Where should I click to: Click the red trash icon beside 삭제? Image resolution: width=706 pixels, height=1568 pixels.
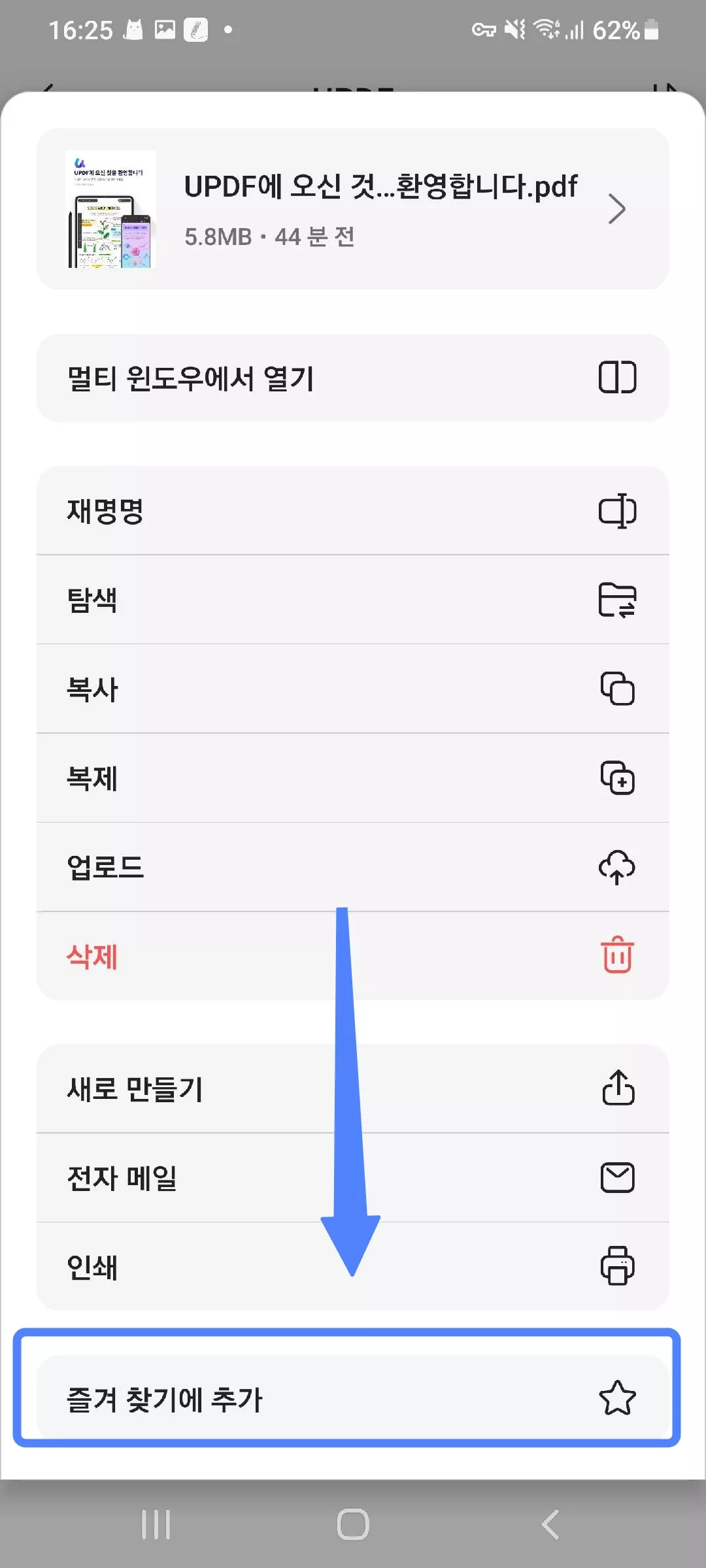pyautogui.click(x=616, y=957)
